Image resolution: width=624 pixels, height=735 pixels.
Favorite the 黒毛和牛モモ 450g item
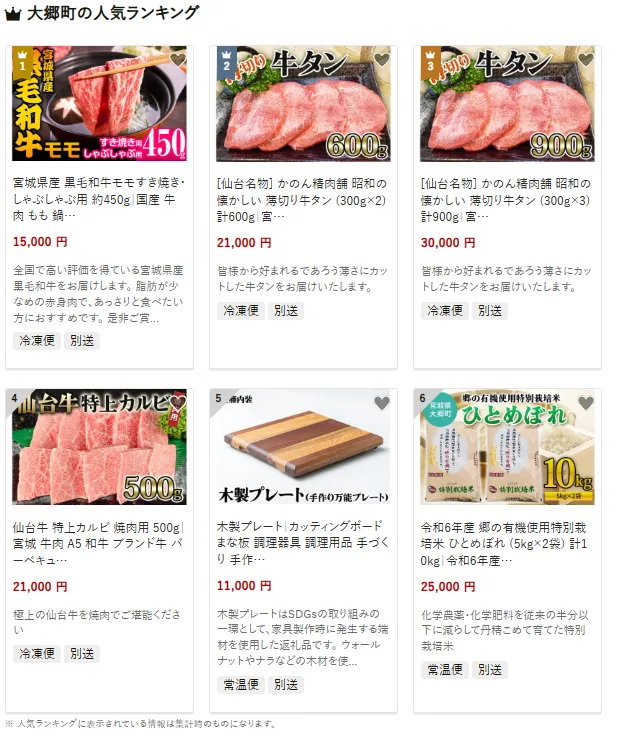click(178, 60)
